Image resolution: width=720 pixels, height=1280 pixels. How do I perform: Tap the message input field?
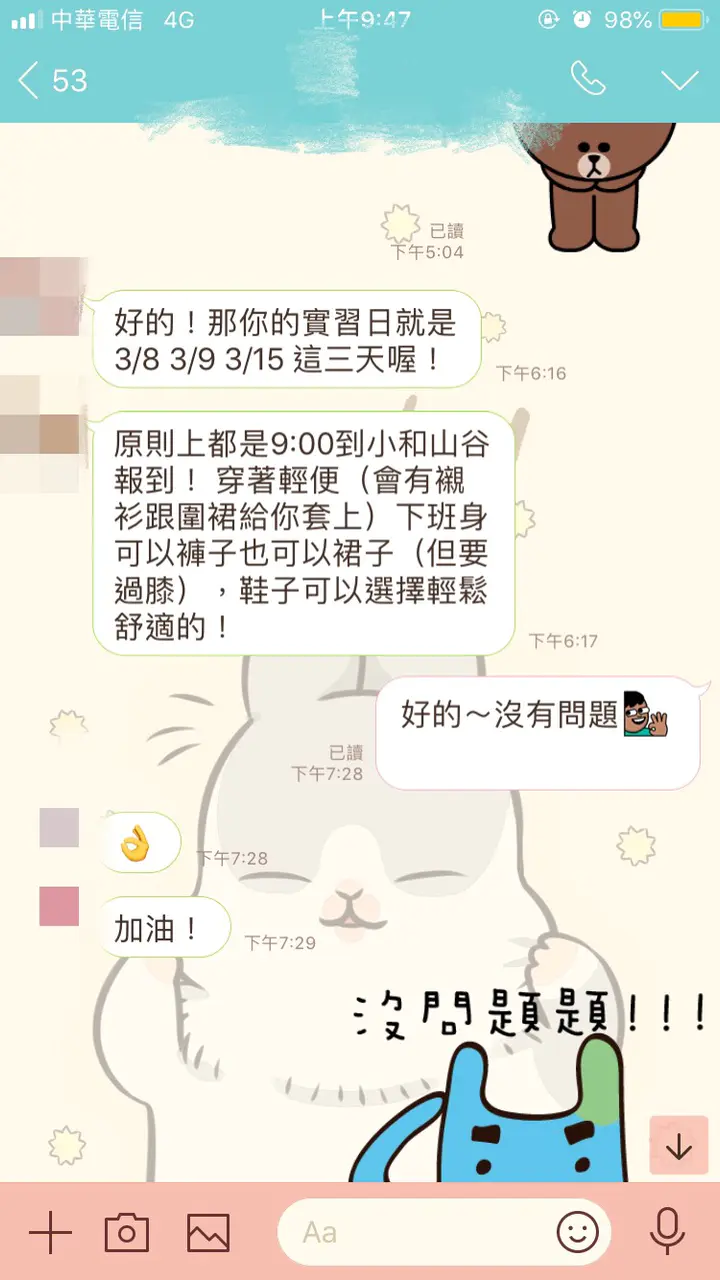(420, 1232)
